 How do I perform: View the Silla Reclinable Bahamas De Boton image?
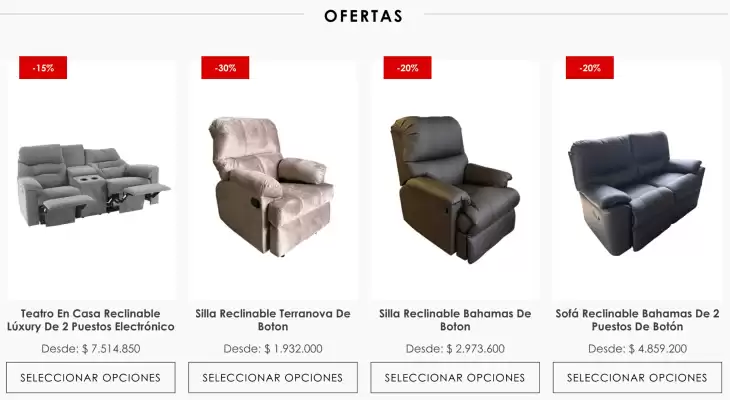(455, 185)
